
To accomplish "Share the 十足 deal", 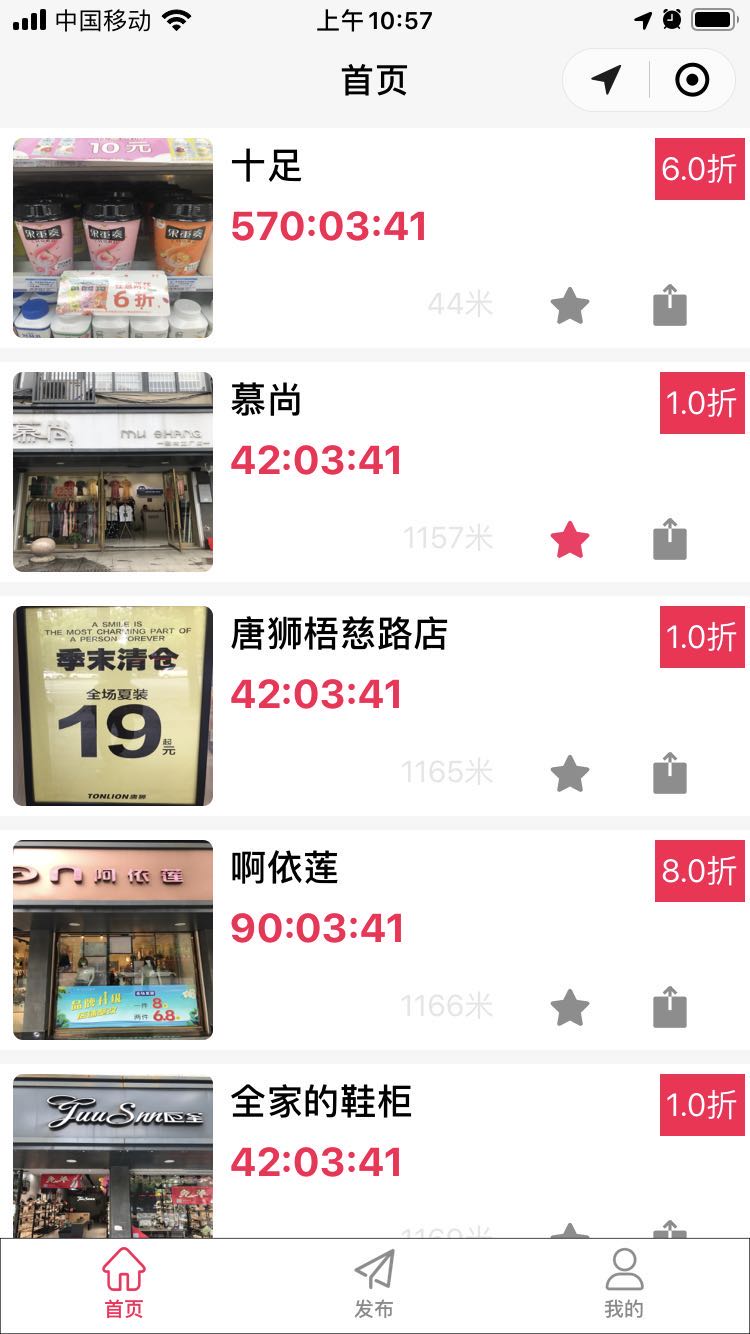I will [670, 305].
